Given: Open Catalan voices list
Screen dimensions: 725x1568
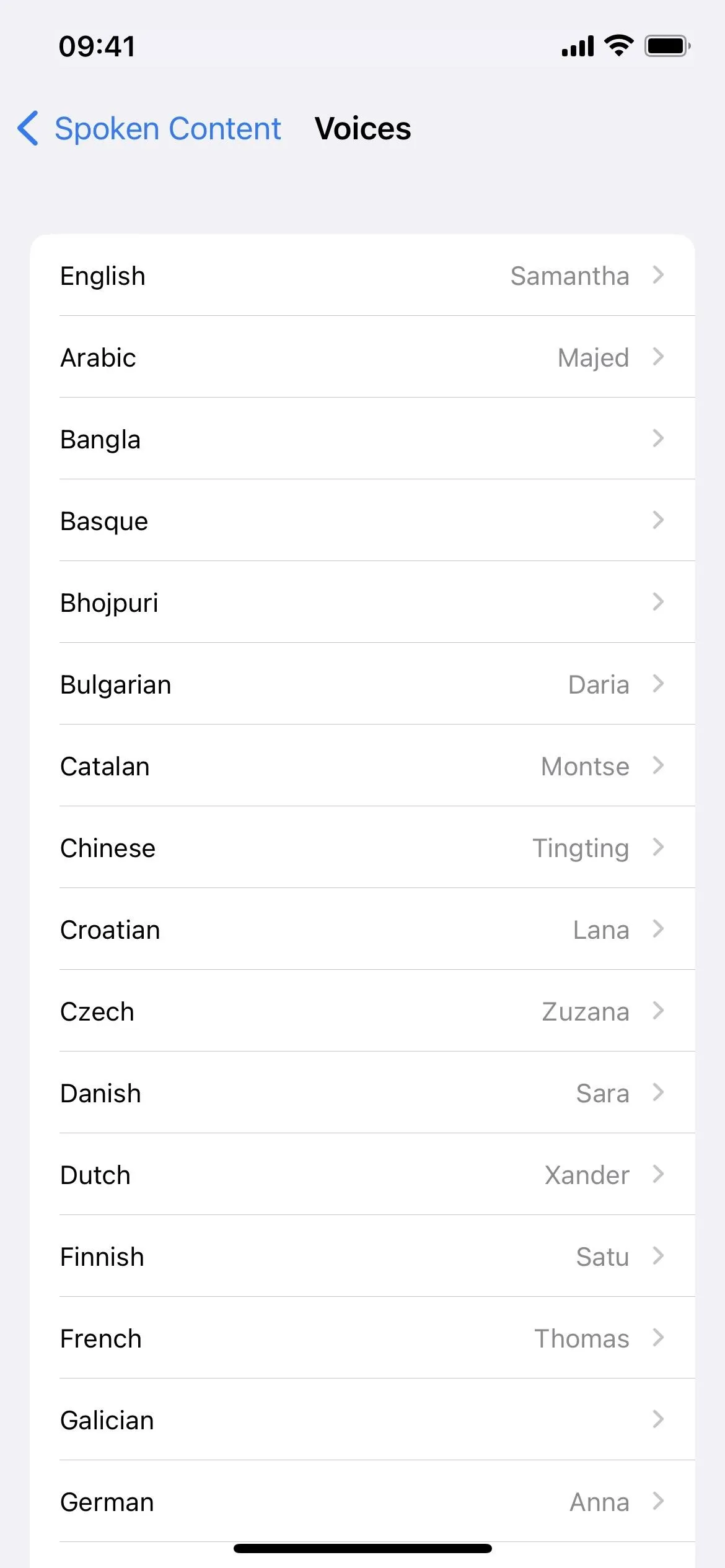Looking at the screenshot, I should (362, 765).
